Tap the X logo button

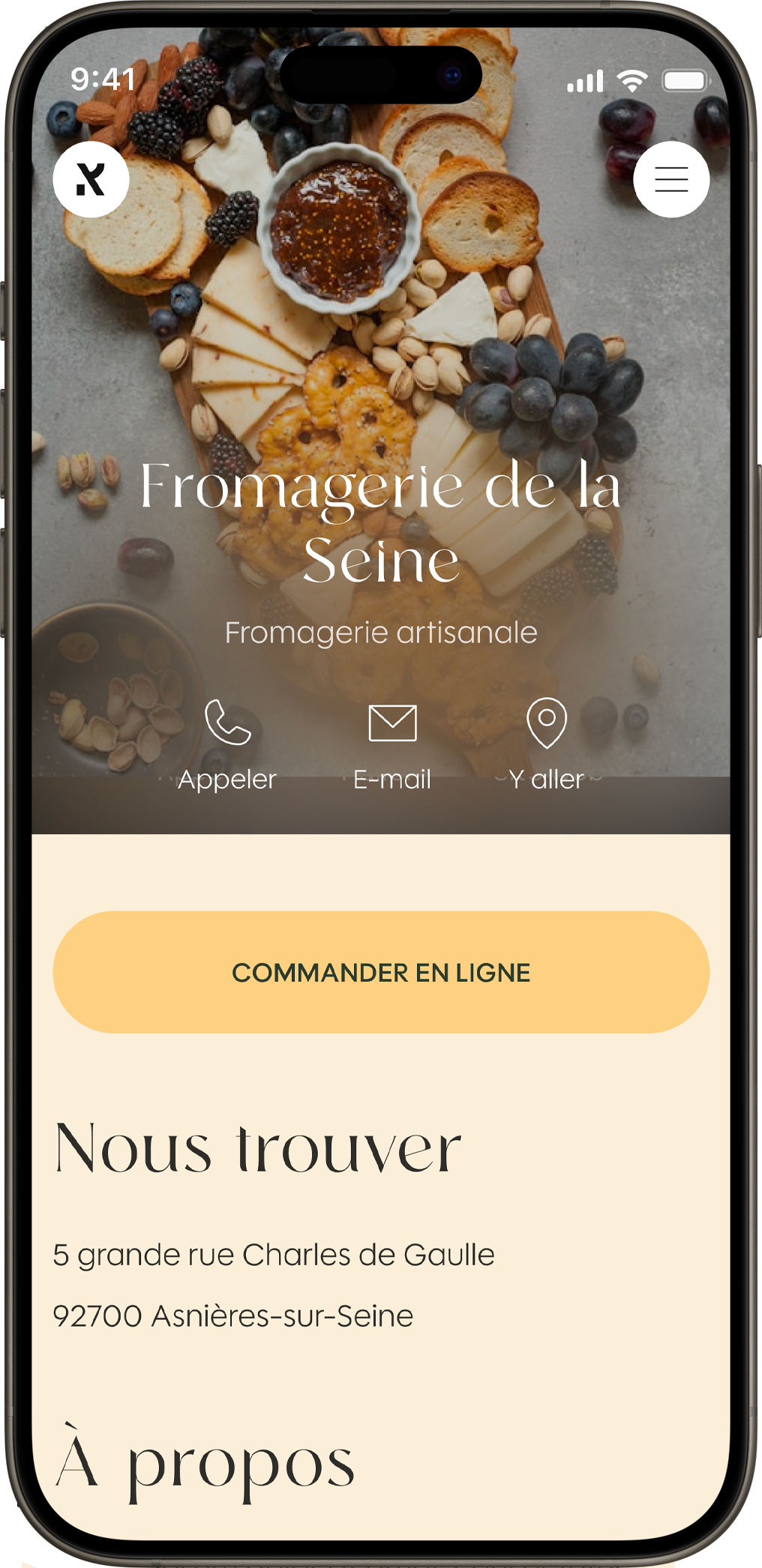point(91,180)
